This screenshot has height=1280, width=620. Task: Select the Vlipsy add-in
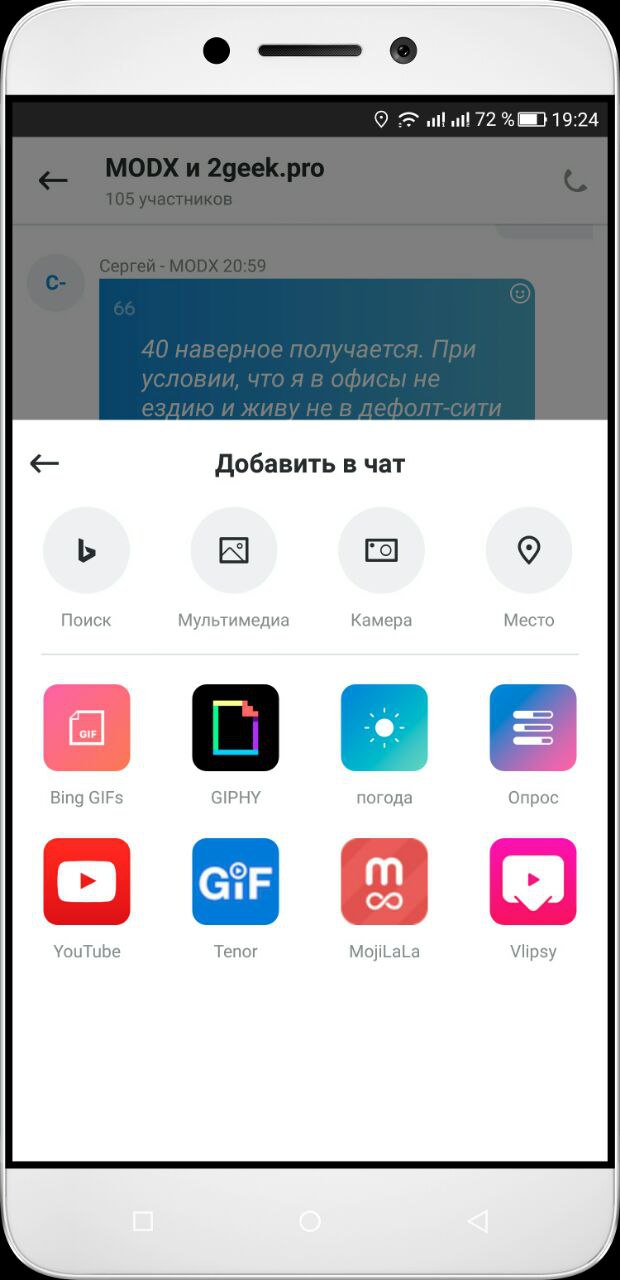click(533, 881)
